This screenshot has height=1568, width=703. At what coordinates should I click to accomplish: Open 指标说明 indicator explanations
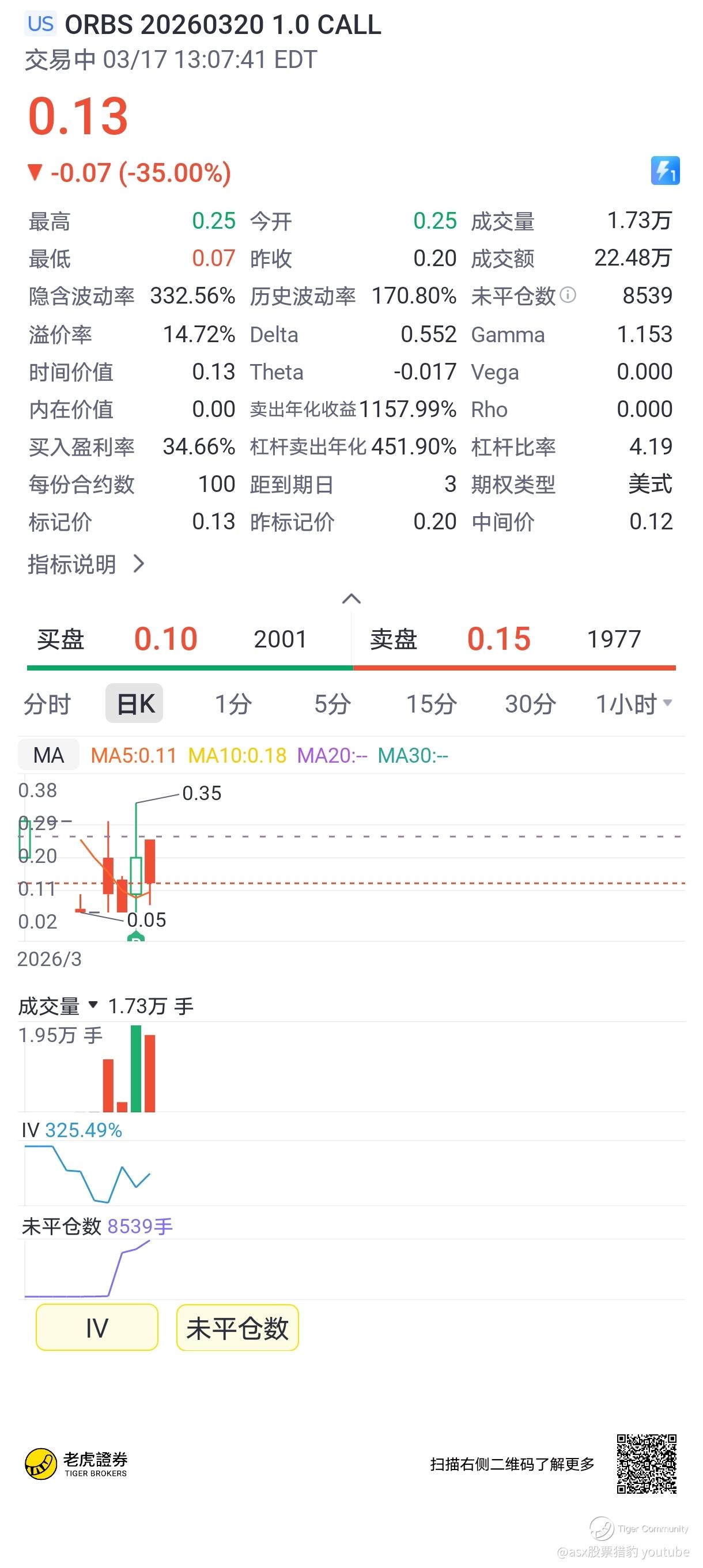[x=85, y=565]
